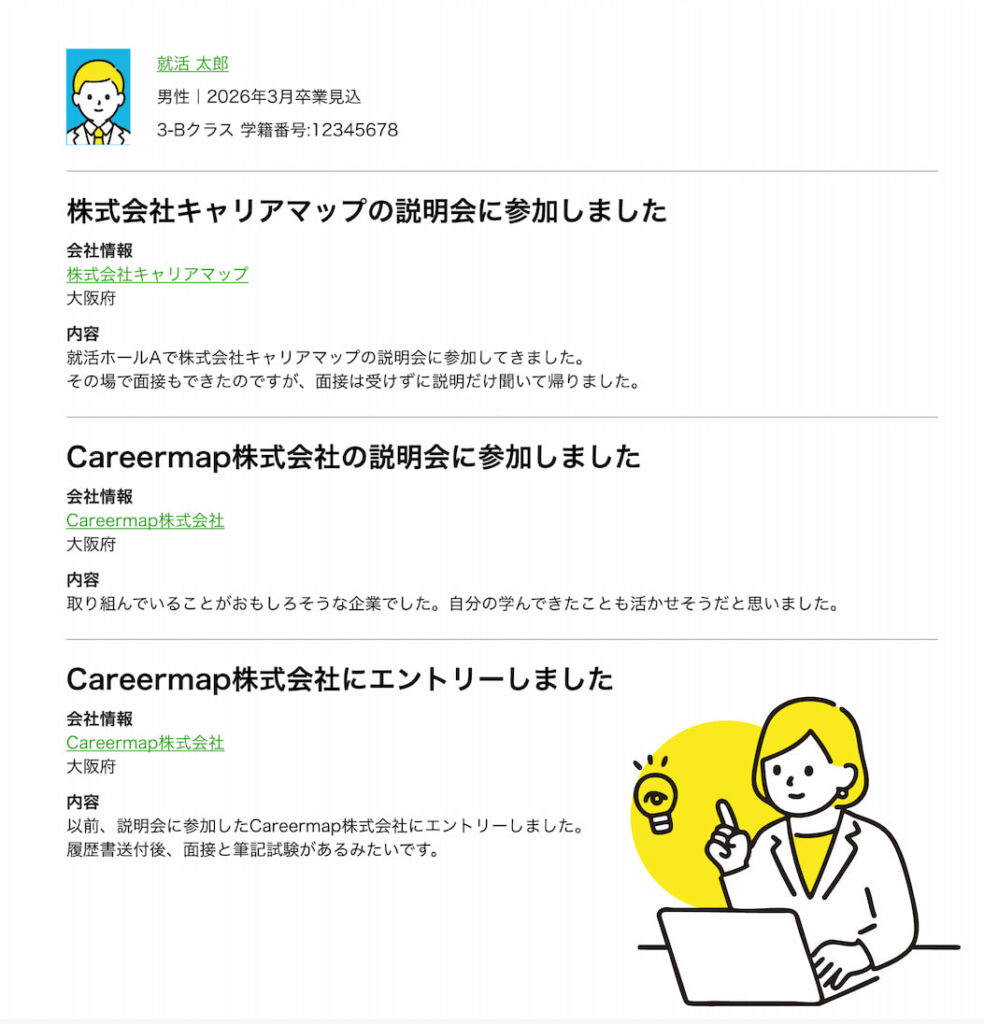The height and width of the screenshot is (1024, 984).
Task: Open the Careermap株式会社 link in the エントリー section
Action: coord(145,743)
